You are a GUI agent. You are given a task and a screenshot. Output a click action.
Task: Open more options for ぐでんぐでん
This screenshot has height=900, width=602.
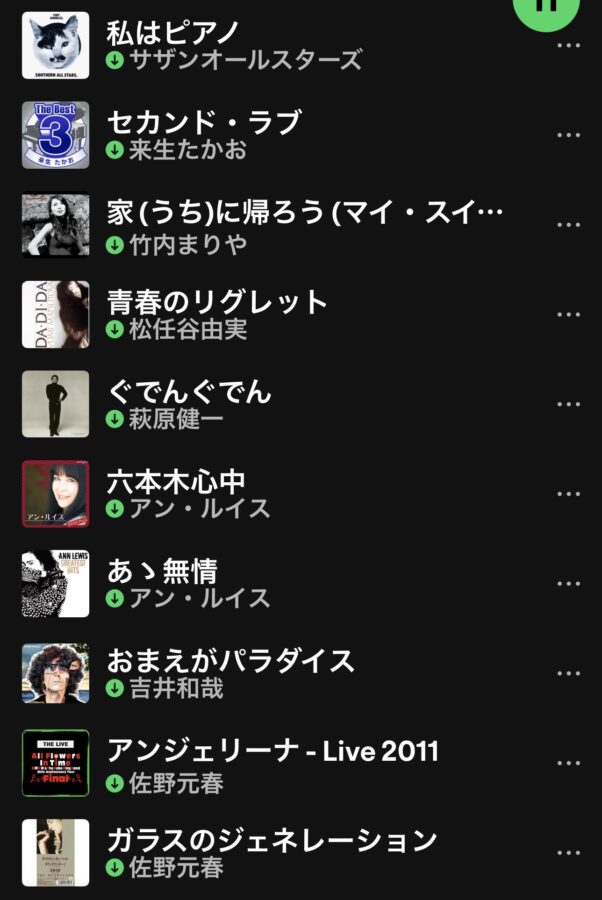click(568, 404)
